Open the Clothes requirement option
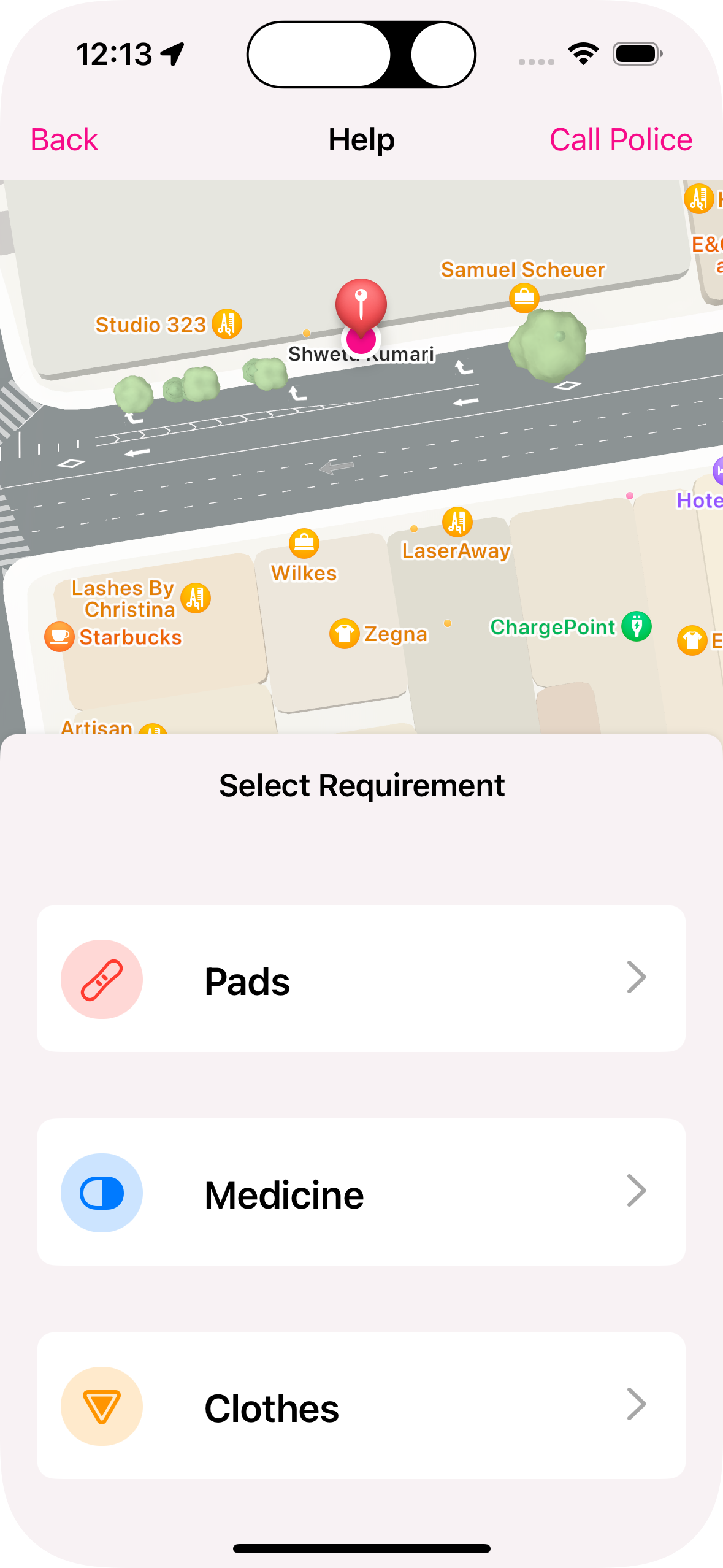This screenshot has width=723, height=1568. 361,1405
